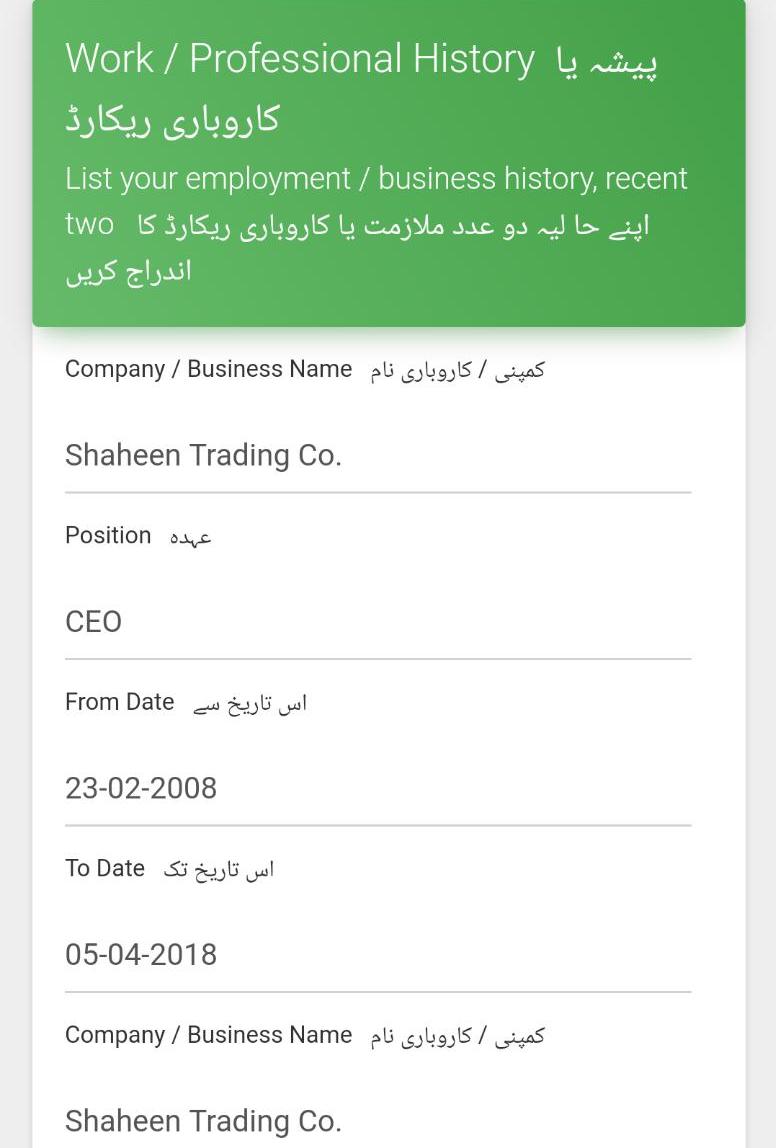Edit the second Company / Business Name field
The height and width of the screenshot is (1148, 776).
coord(377,1121)
